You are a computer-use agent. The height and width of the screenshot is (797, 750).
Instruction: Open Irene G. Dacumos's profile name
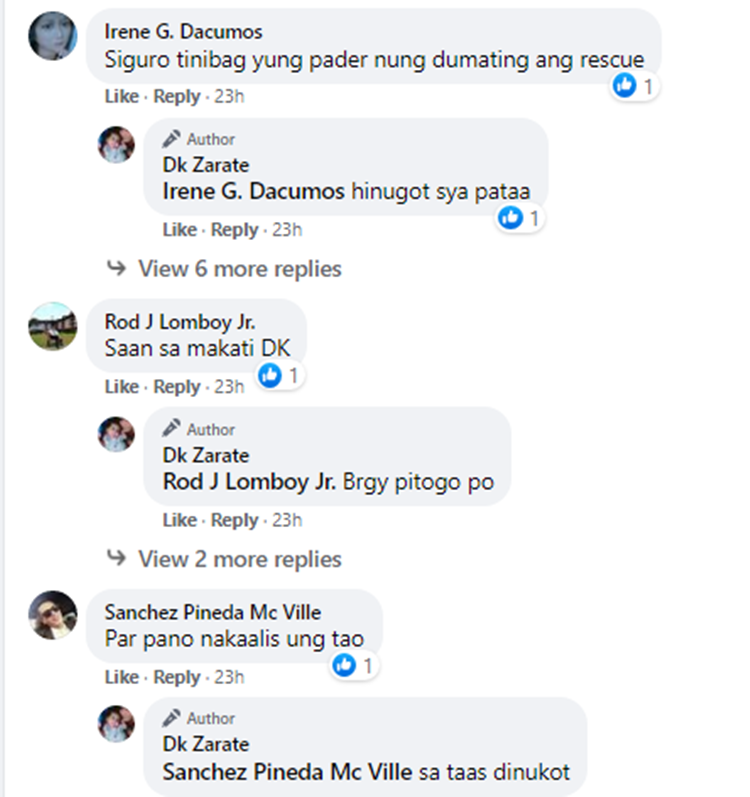(183, 32)
